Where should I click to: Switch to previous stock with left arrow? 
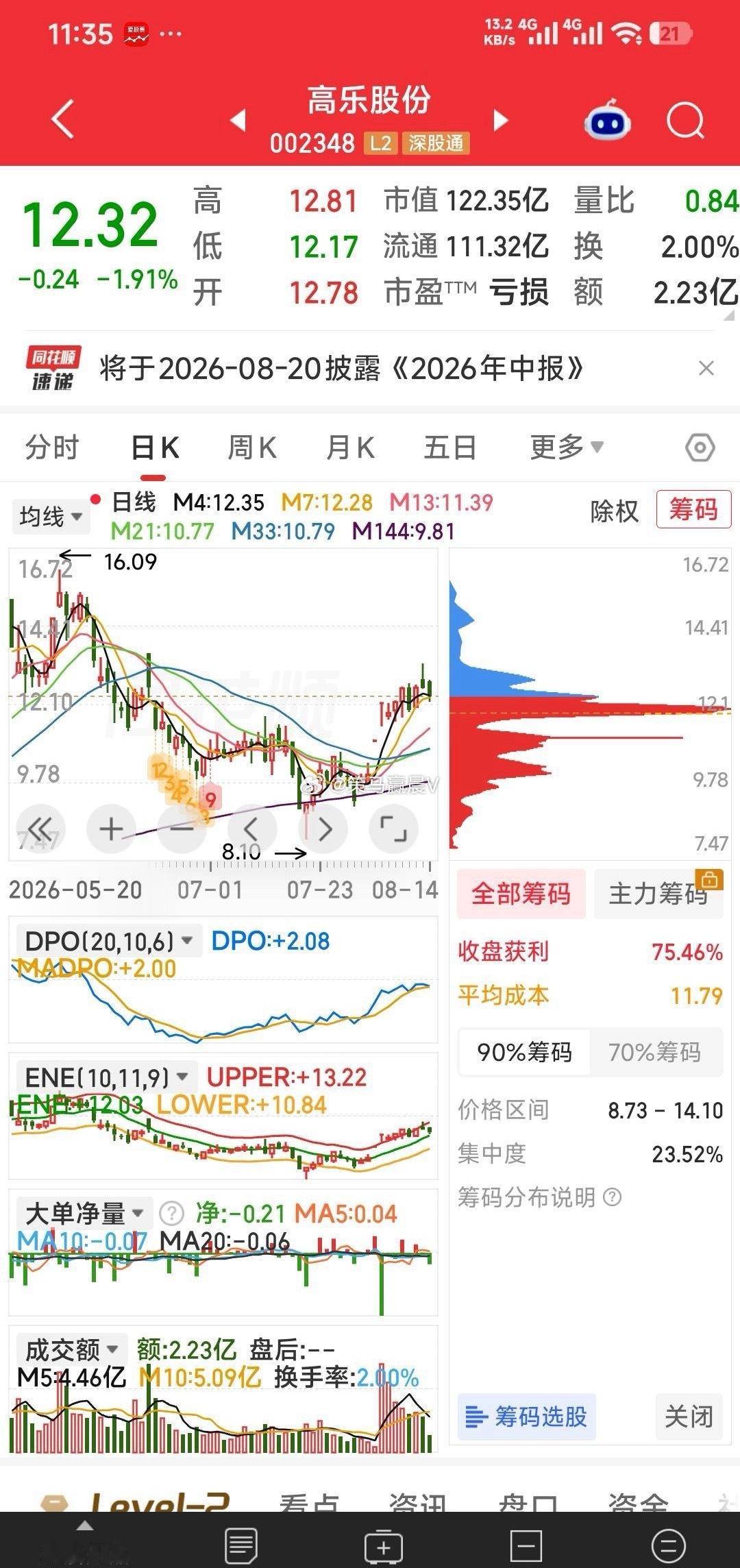click(x=238, y=121)
